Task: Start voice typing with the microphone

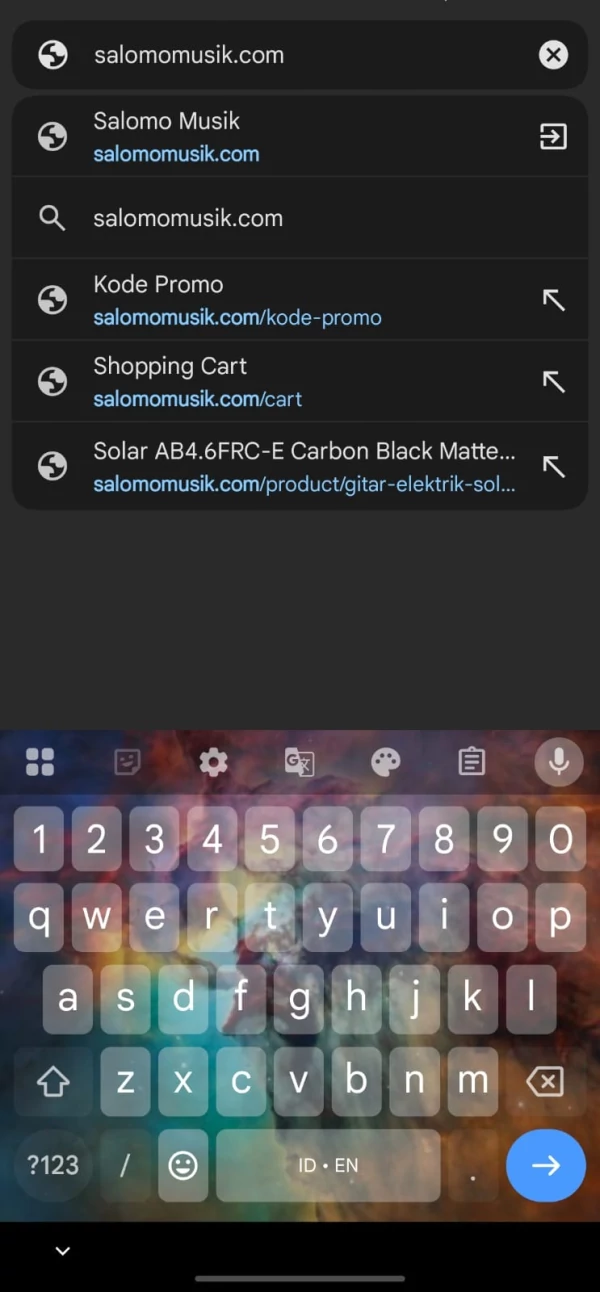Action: (x=558, y=763)
